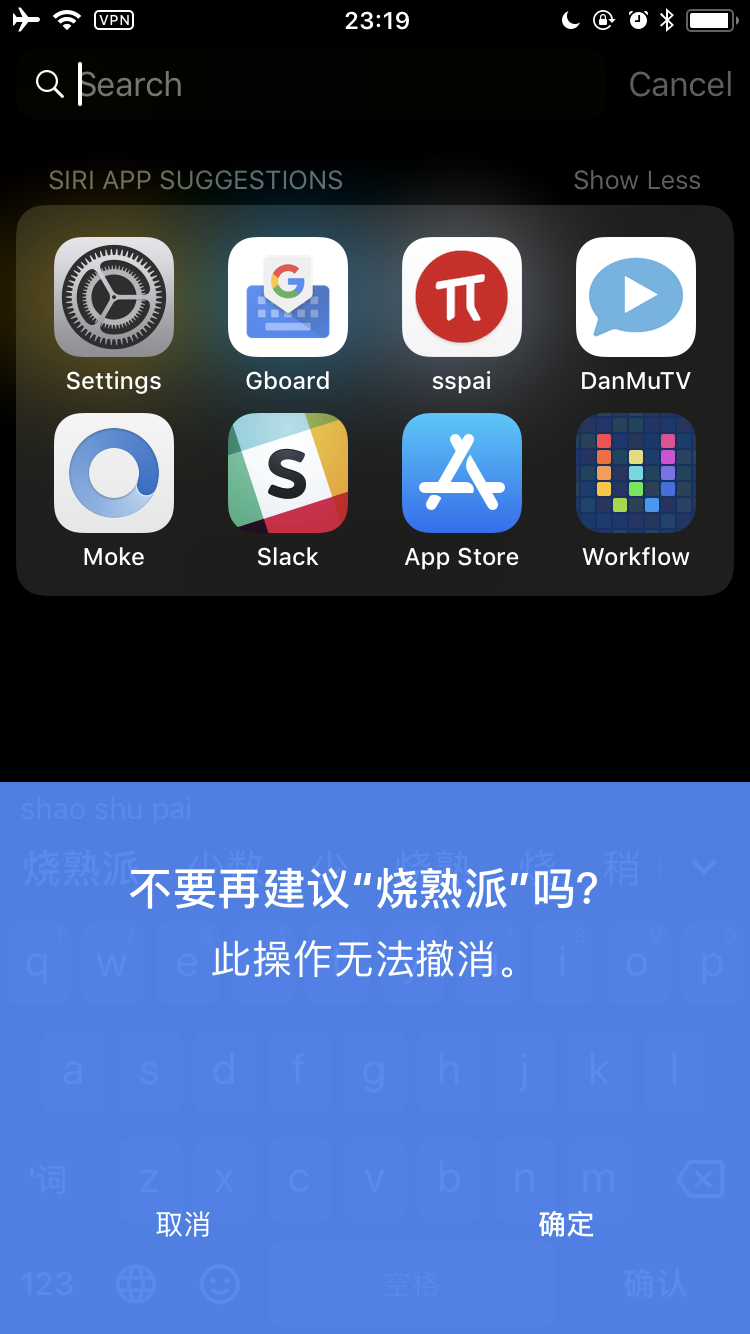750x1334 pixels.
Task: Confirm with the 确定 button
Action: [x=566, y=1224]
